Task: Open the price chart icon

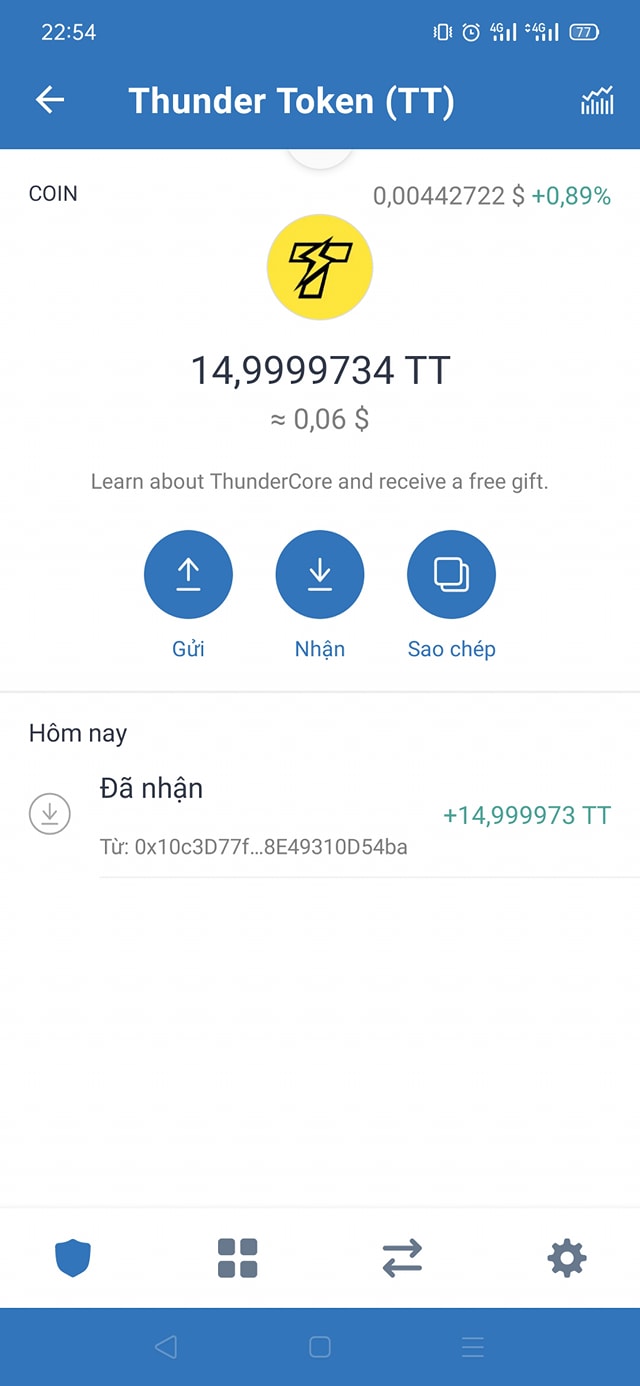Action: point(597,100)
